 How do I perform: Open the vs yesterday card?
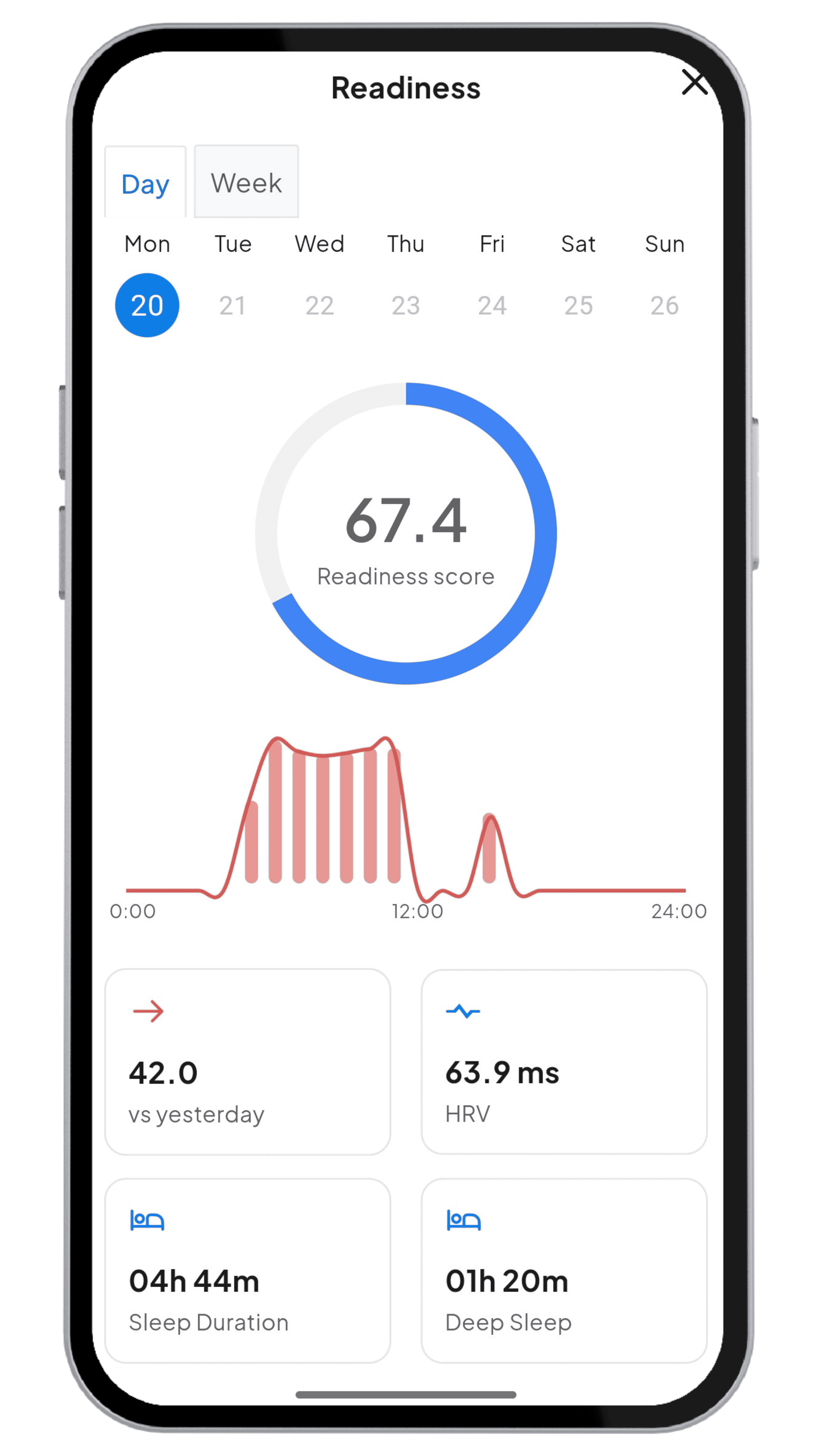click(x=248, y=1061)
